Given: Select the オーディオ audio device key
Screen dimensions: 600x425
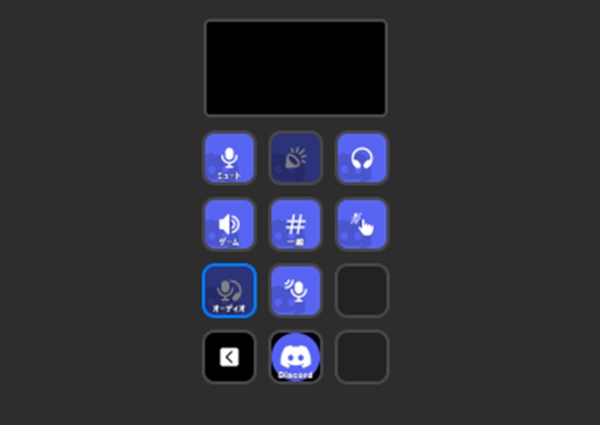Looking at the screenshot, I should (230, 290).
